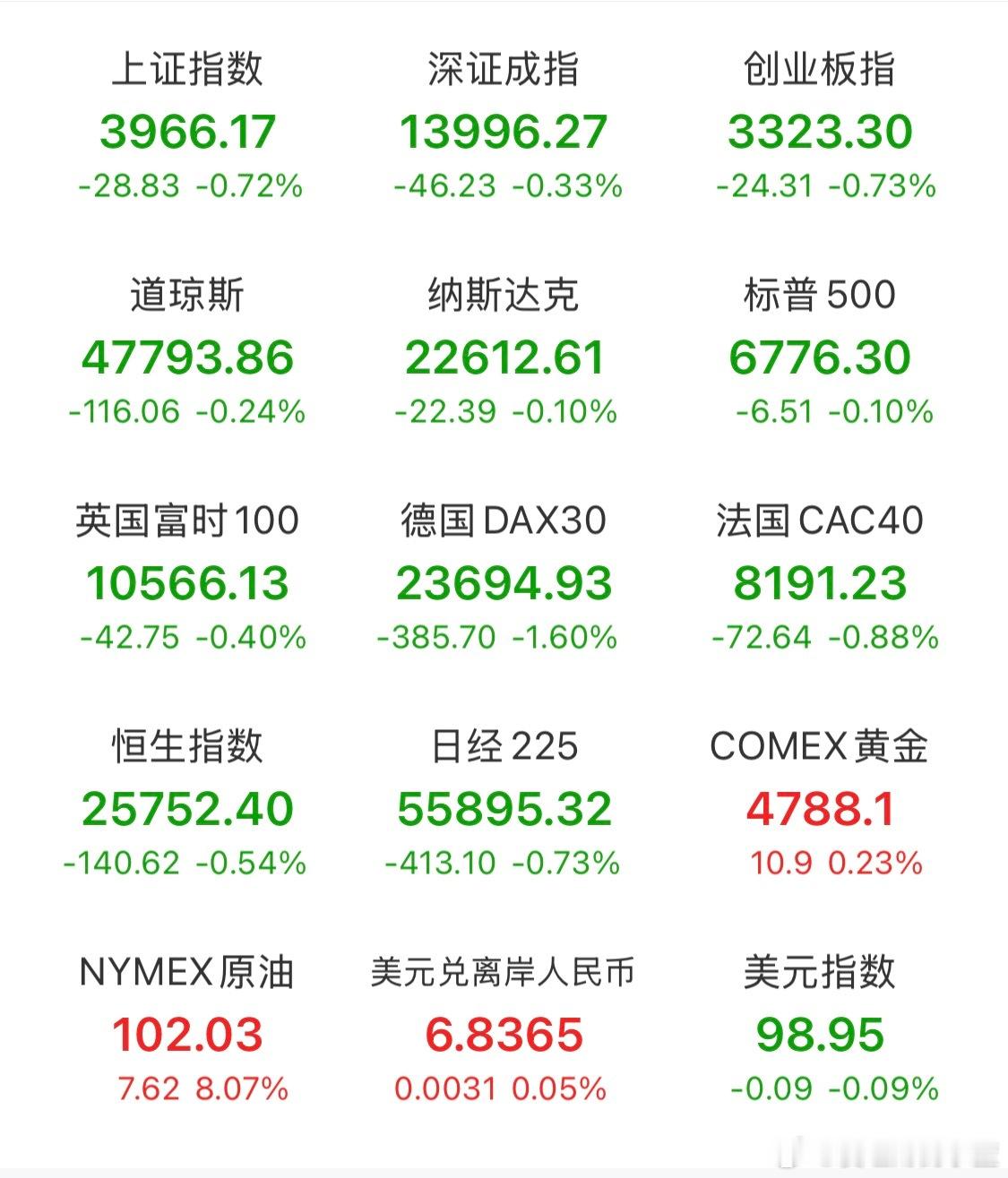This screenshot has width=1008, height=1178.
Task: Open the 标普500 quote panel
Action: point(818,296)
